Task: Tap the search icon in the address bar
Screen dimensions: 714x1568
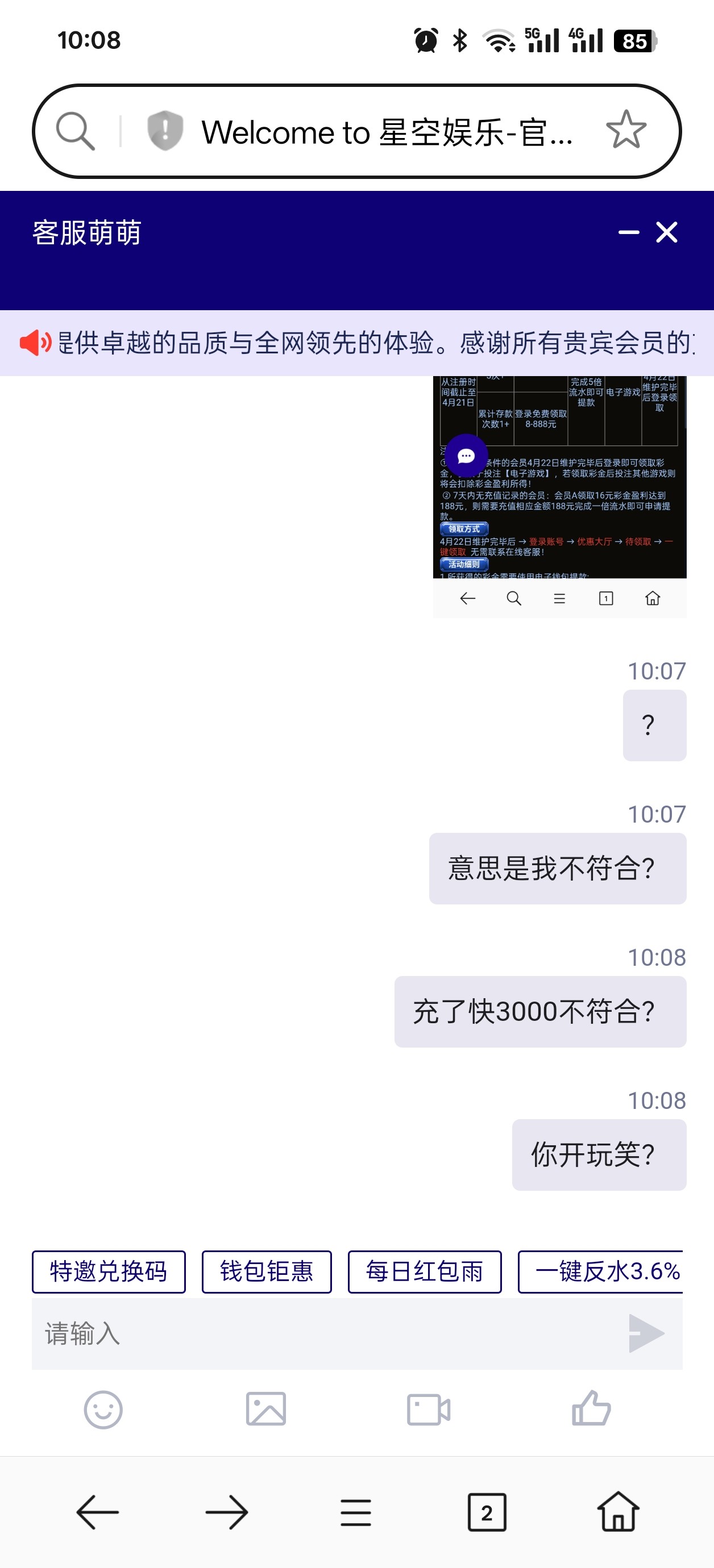Action: (x=76, y=131)
